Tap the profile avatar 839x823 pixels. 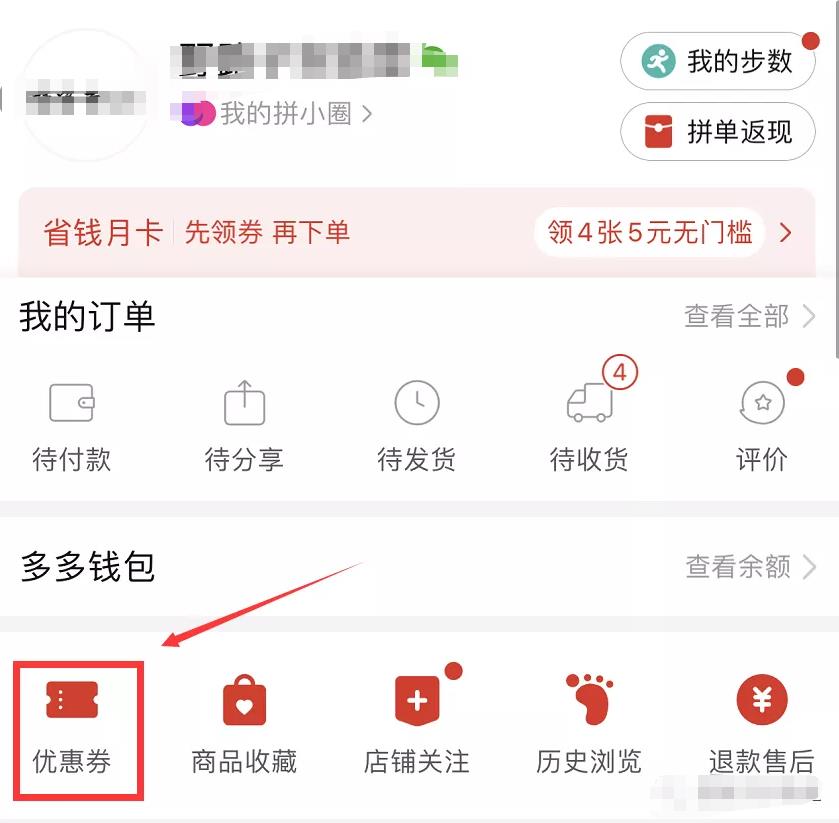click(x=87, y=97)
